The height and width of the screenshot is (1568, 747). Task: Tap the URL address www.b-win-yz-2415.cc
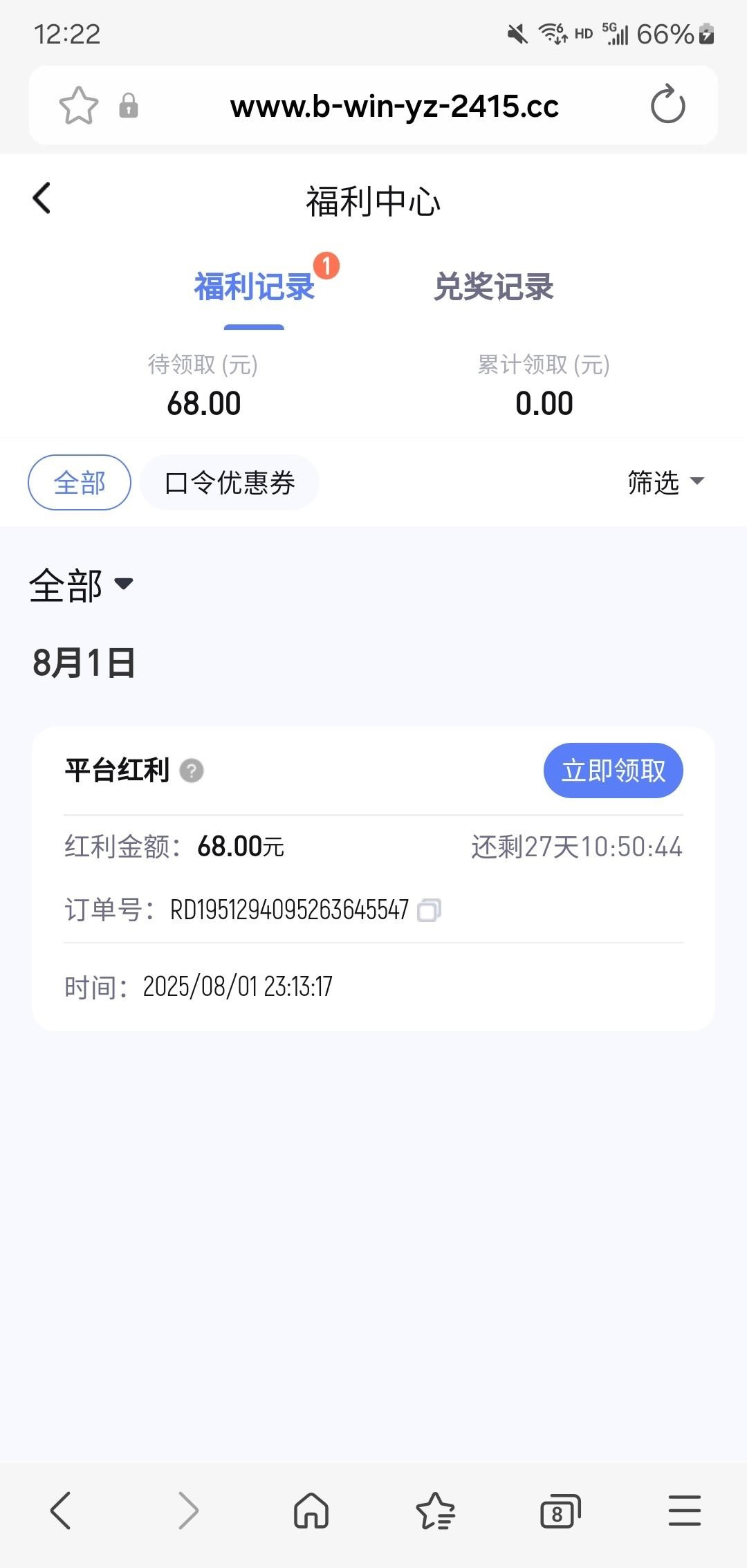[394, 106]
